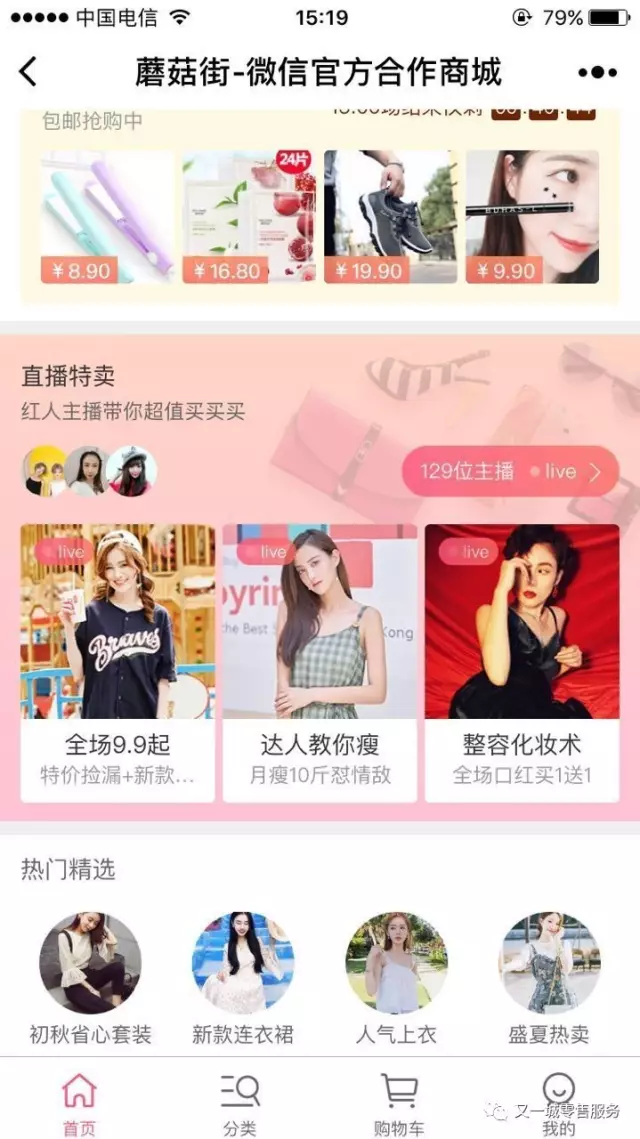Open the ¥16.80 face mask deal

pyautogui.click(x=249, y=217)
